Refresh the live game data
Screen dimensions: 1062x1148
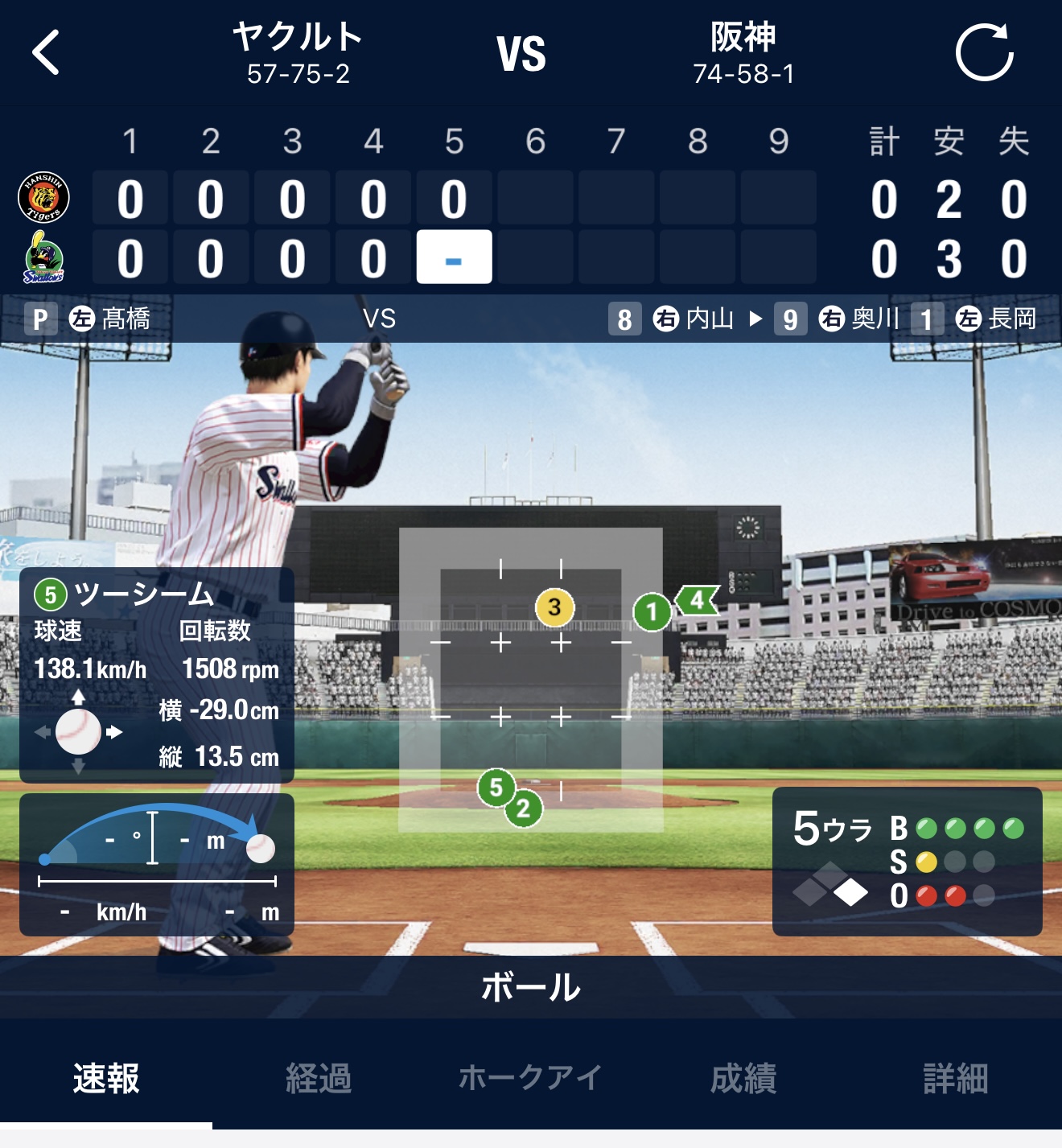(x=985, y=52)
